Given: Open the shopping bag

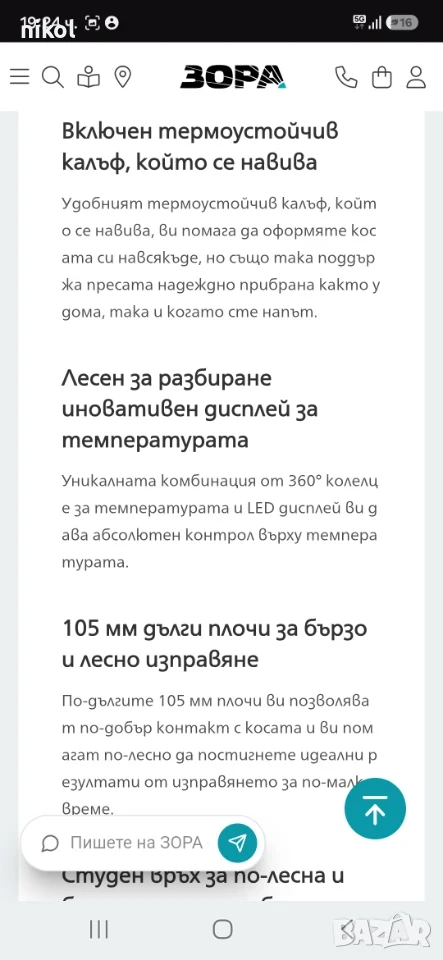Looking at the screenshot, I should pyautogui.click(x=382, y=77).
